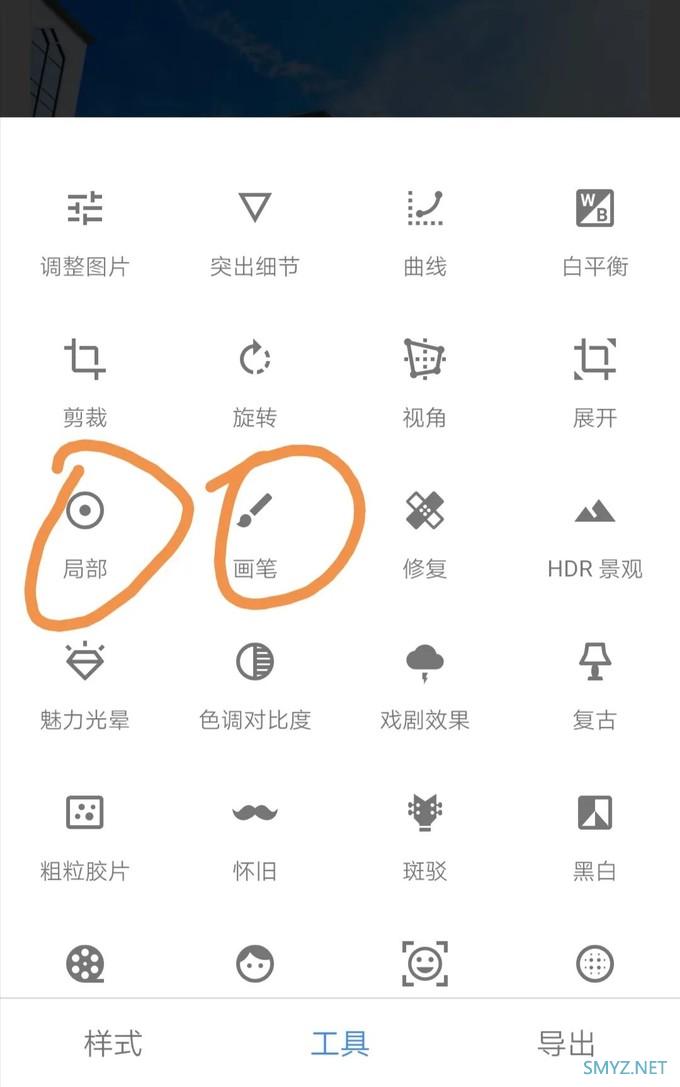680x1087 pixels.
Task: Select the 旋转 rotate tool
Action: click(255, 359)
